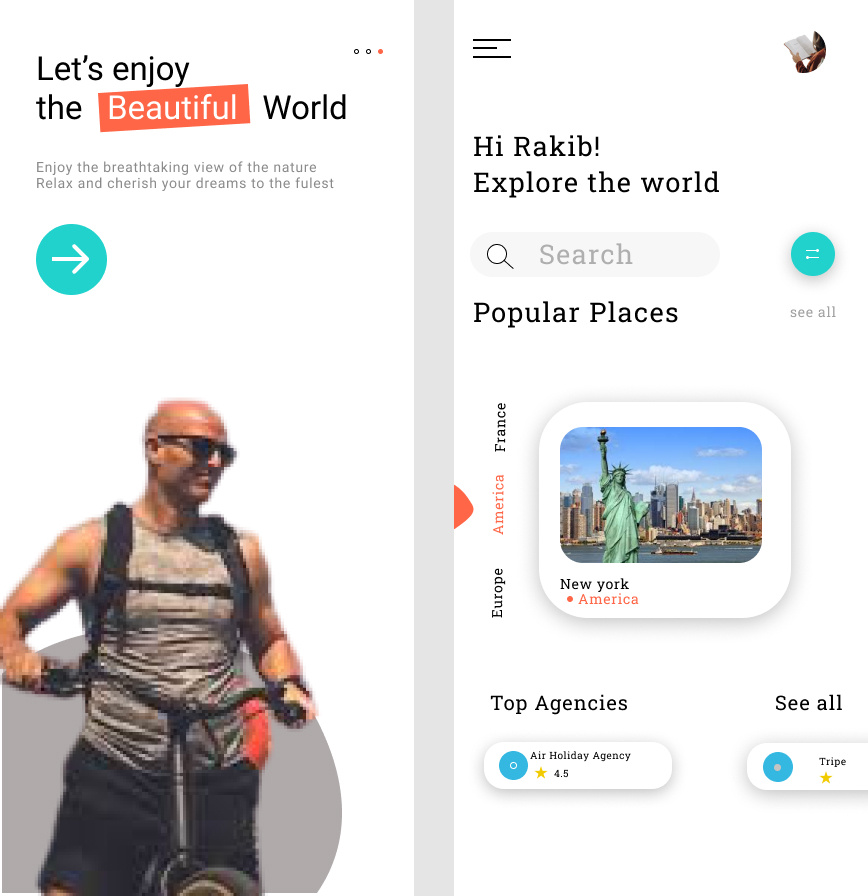See all Top Agencies
Viewport: 868px width, 896px height.
pyautogui.click(x=808, y=703)
